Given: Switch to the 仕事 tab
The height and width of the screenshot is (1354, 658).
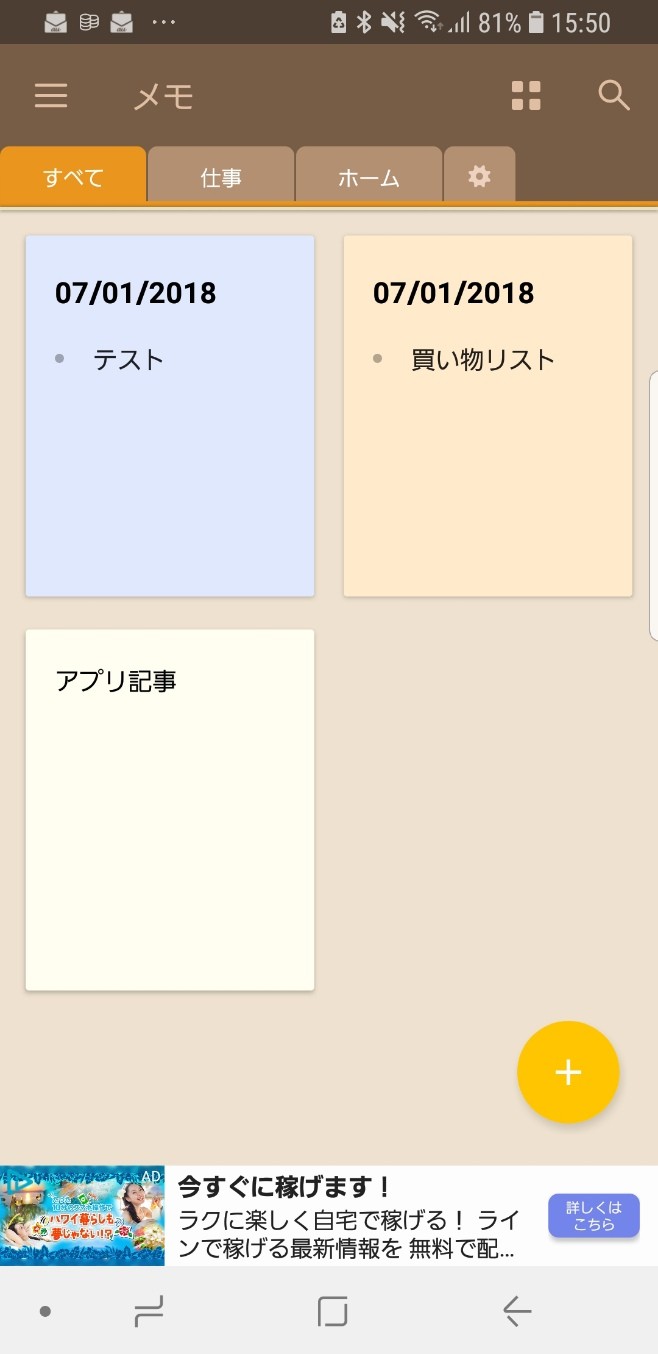Looking at the screenshot, I should pos(221,178).
